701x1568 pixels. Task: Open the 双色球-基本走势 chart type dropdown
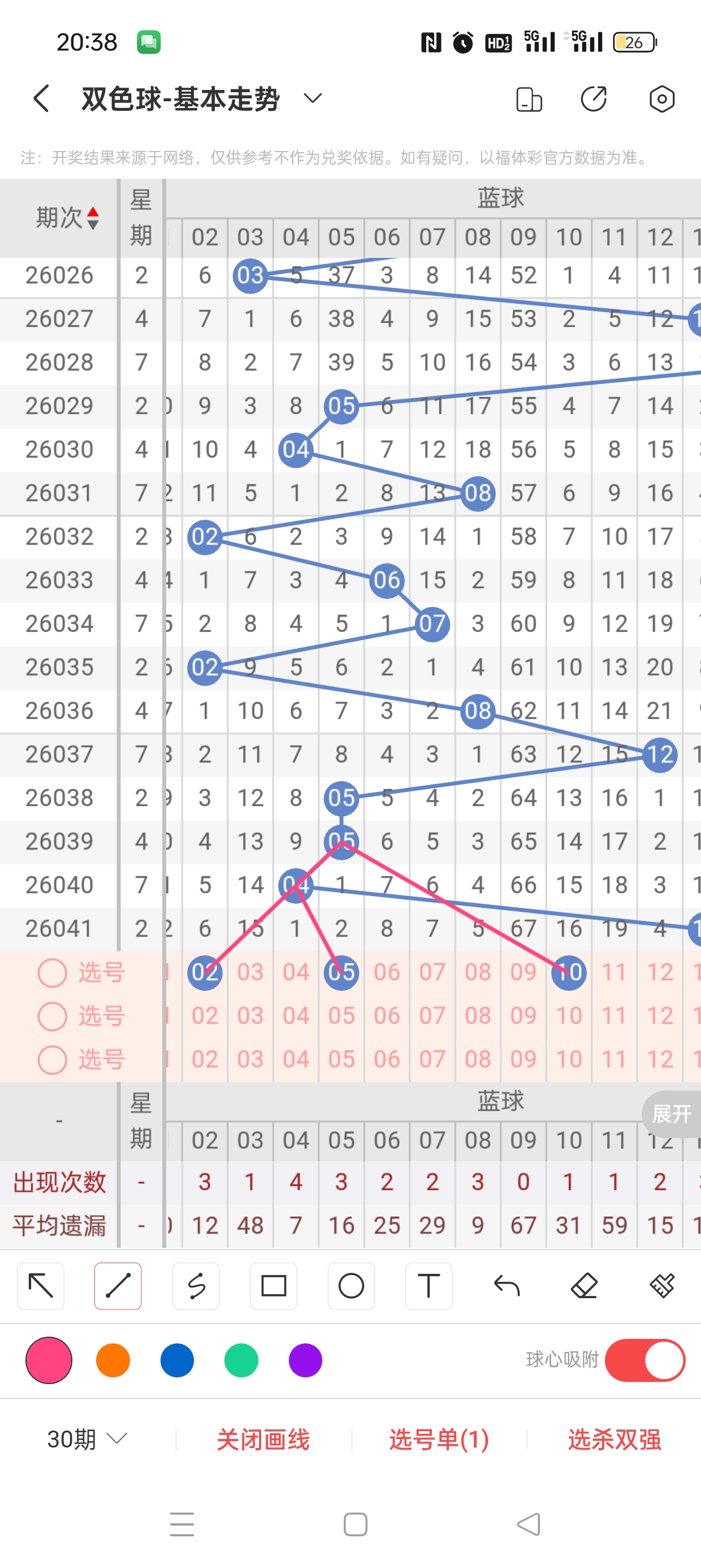(312, 98)
